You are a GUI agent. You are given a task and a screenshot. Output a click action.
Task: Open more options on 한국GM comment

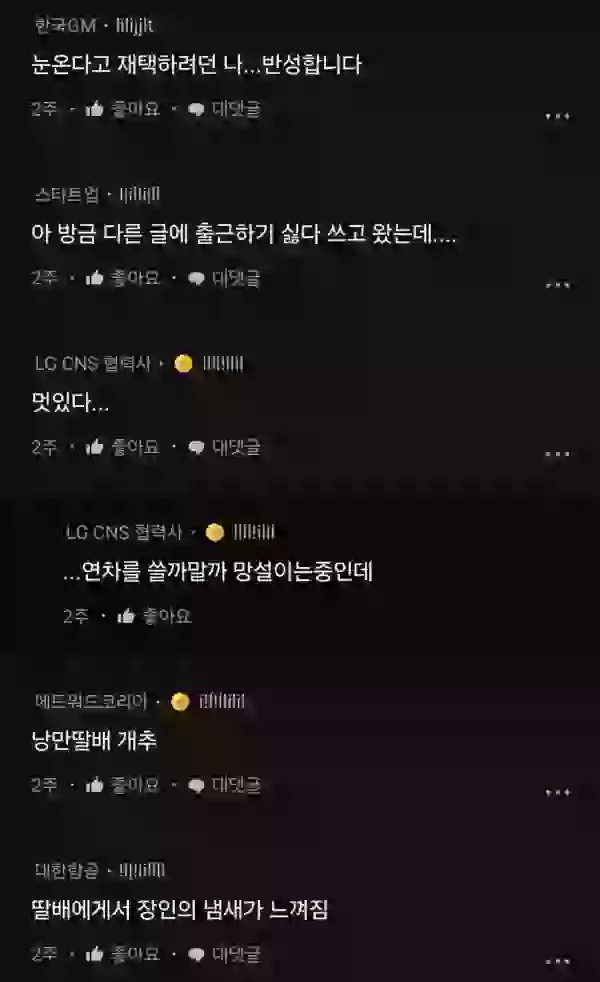point(557,116)
